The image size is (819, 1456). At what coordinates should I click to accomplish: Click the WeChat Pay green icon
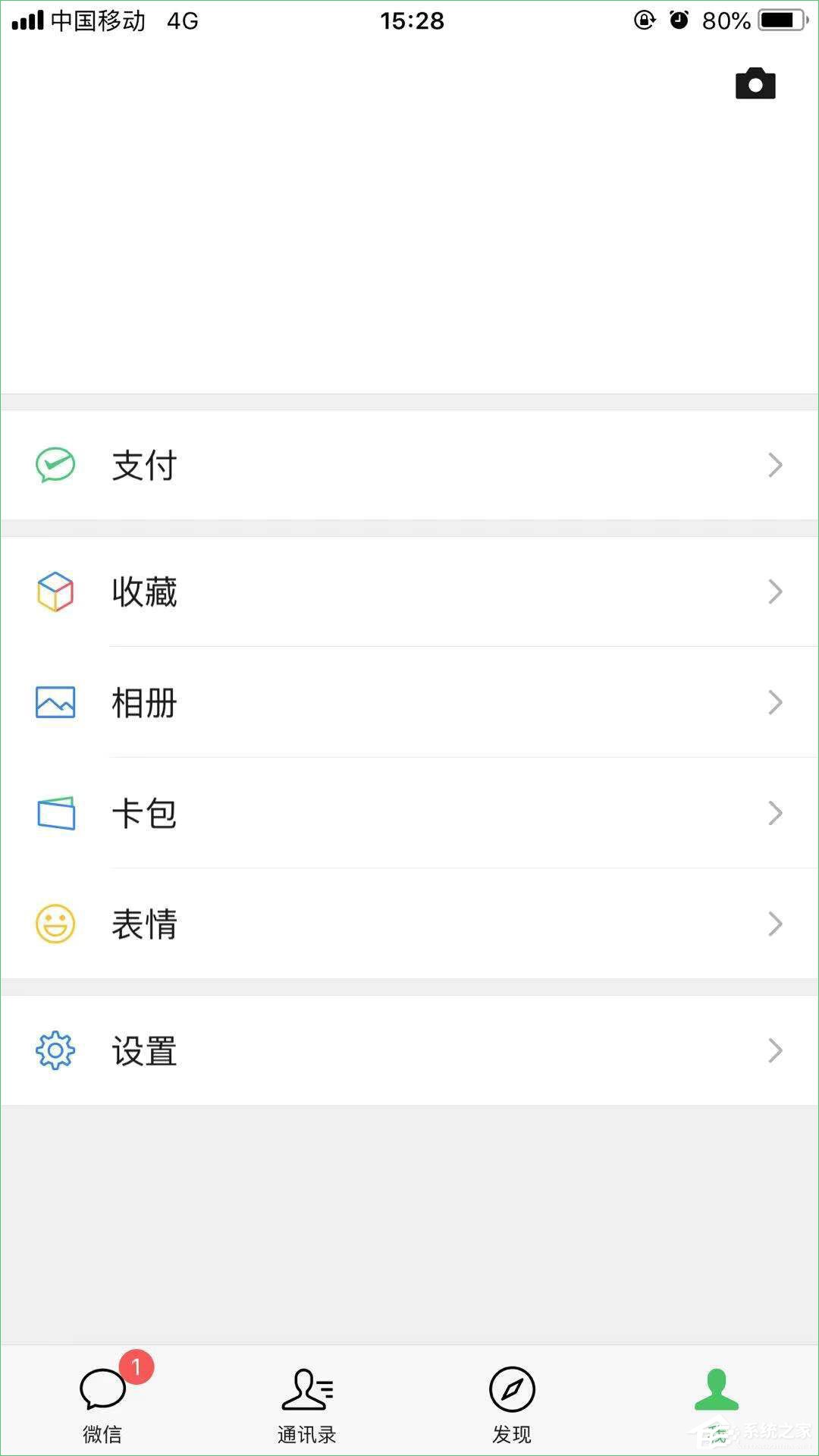pyautogui.click(x=53, y=465)
